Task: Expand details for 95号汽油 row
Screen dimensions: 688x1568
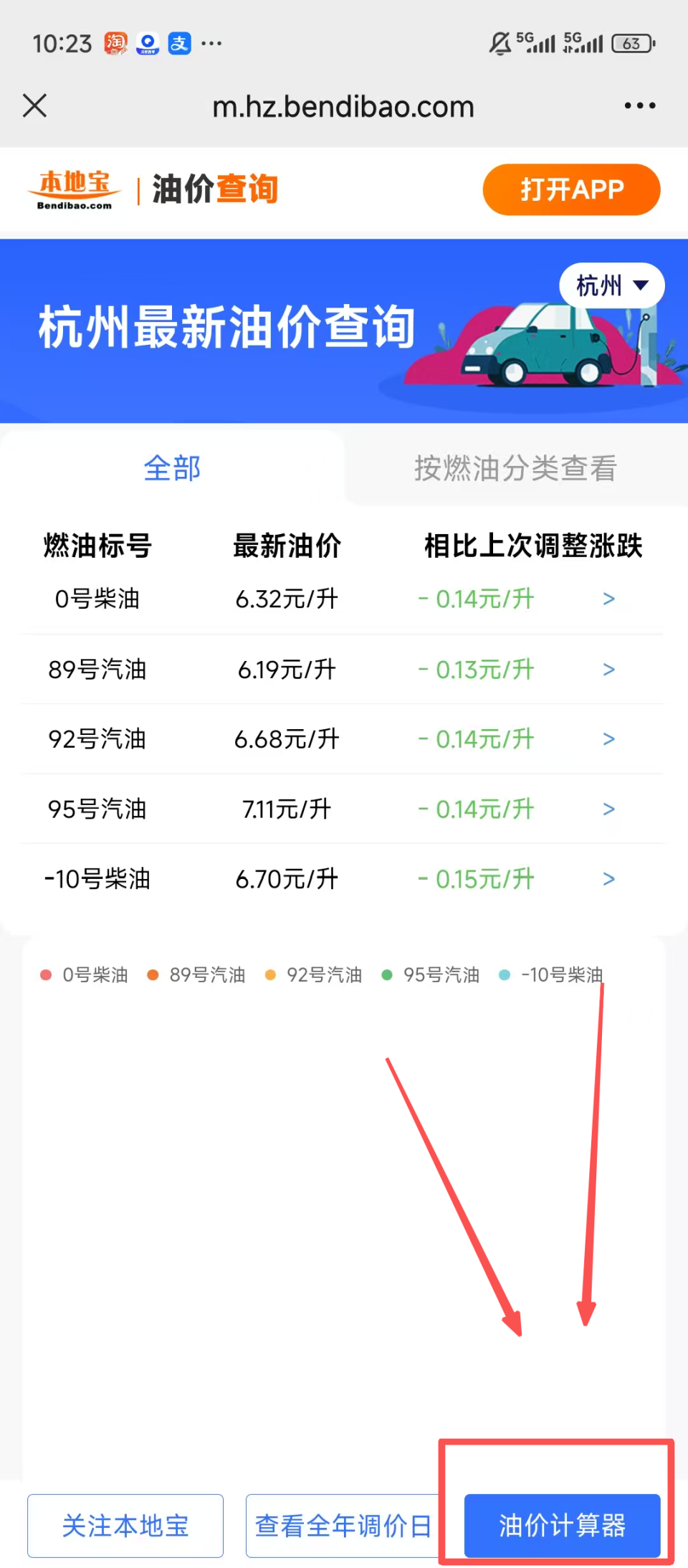Action: (608, 809)
